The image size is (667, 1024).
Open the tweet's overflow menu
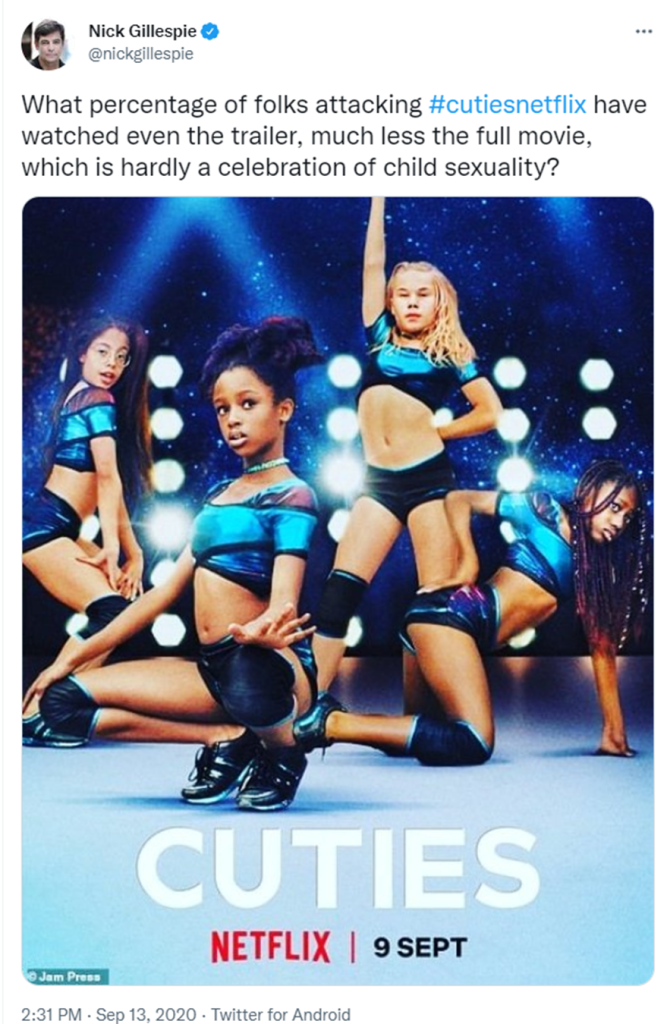click(643, 31)
